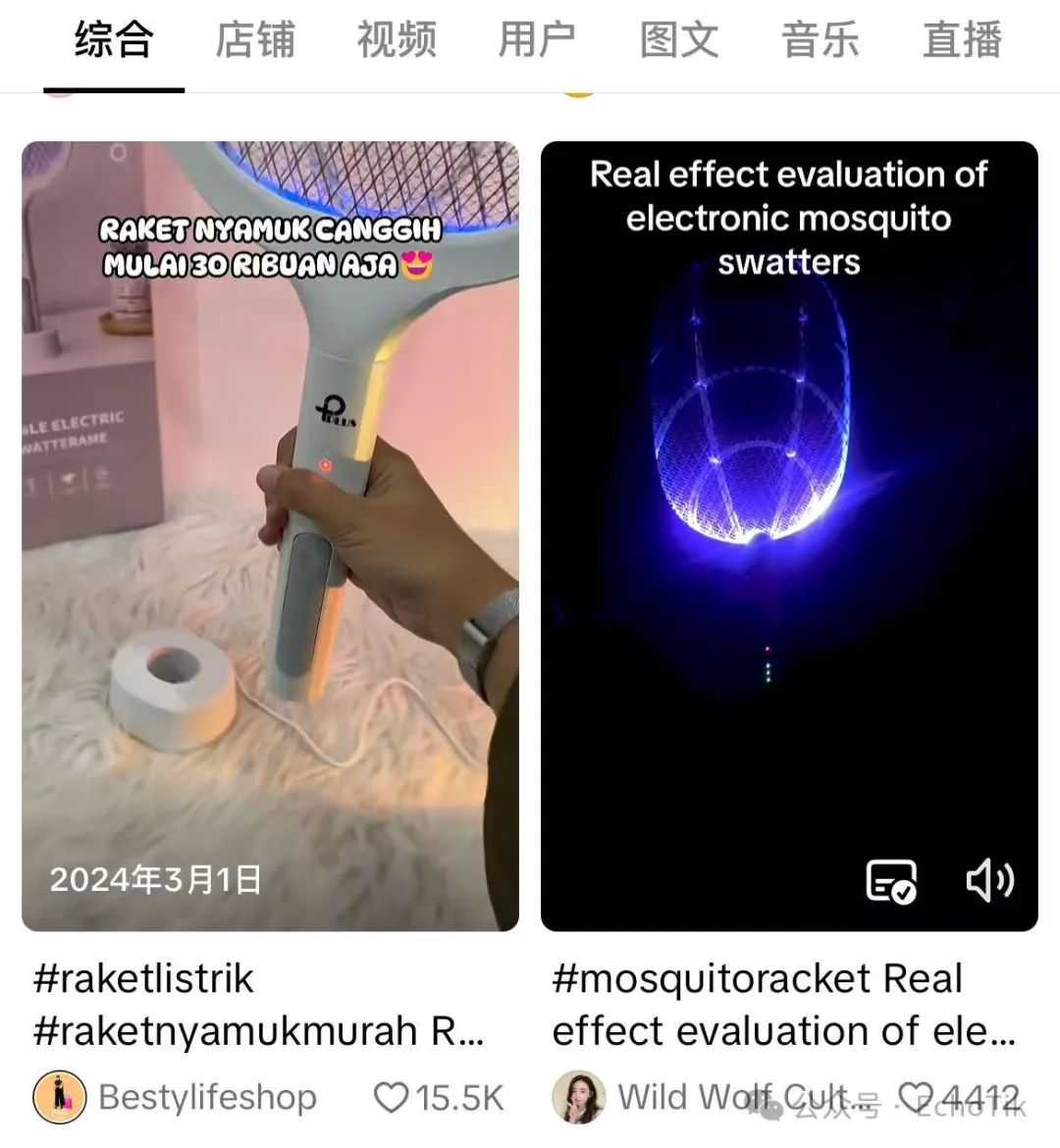The width and height of the screenshot is (1060, 1148).
Task: Switch to the 店铺 tab
Action: [x=255, y=41]
